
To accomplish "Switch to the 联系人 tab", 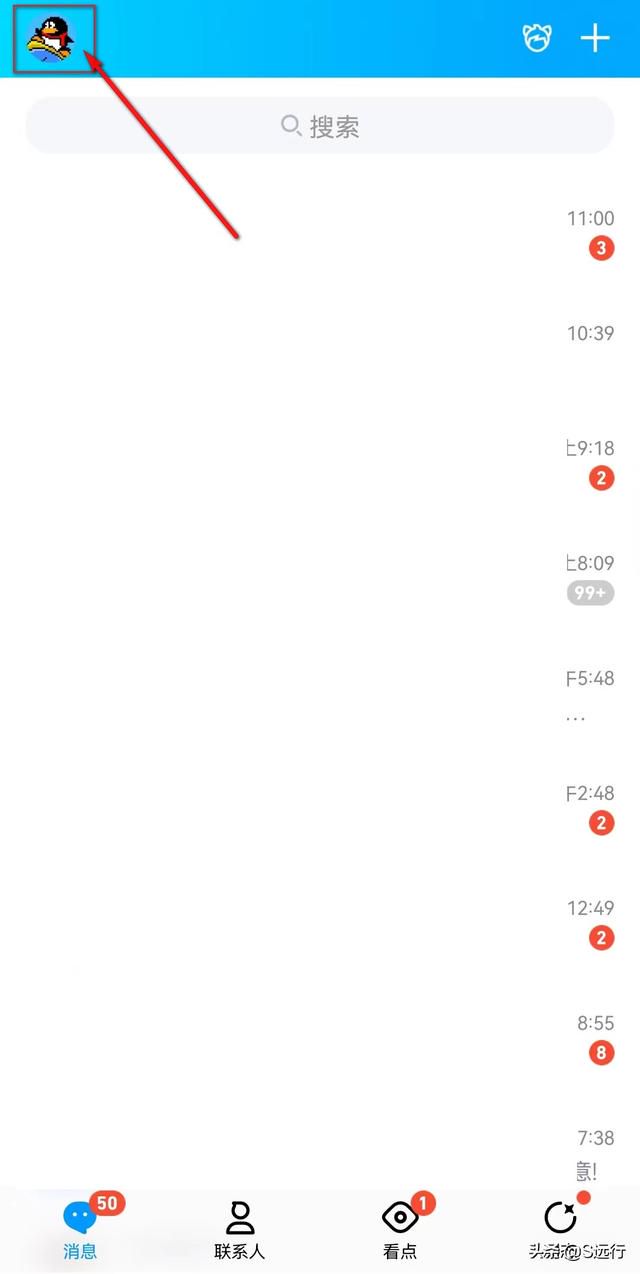I will (240, 1230).
